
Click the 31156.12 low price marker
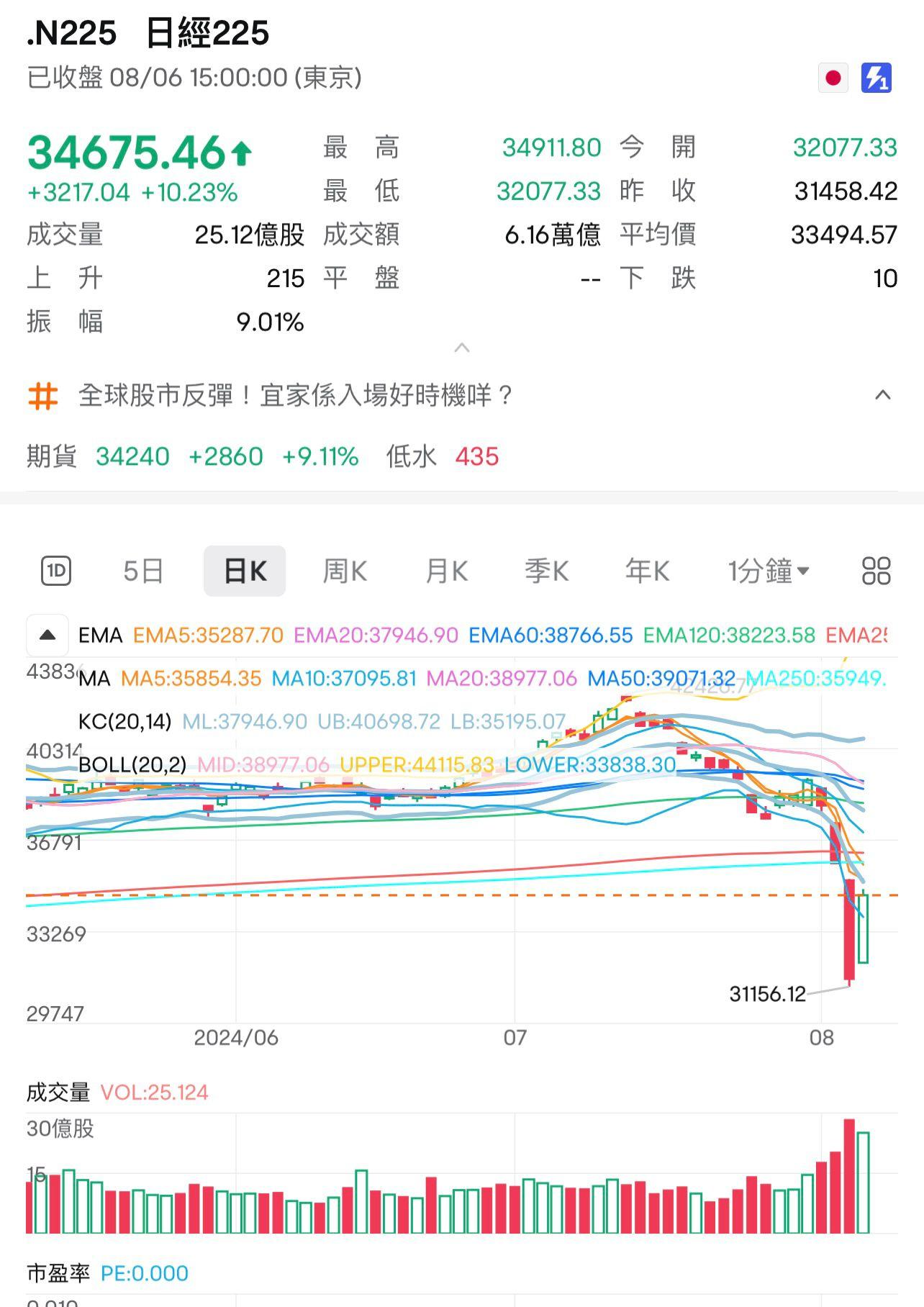pos(768,993)
